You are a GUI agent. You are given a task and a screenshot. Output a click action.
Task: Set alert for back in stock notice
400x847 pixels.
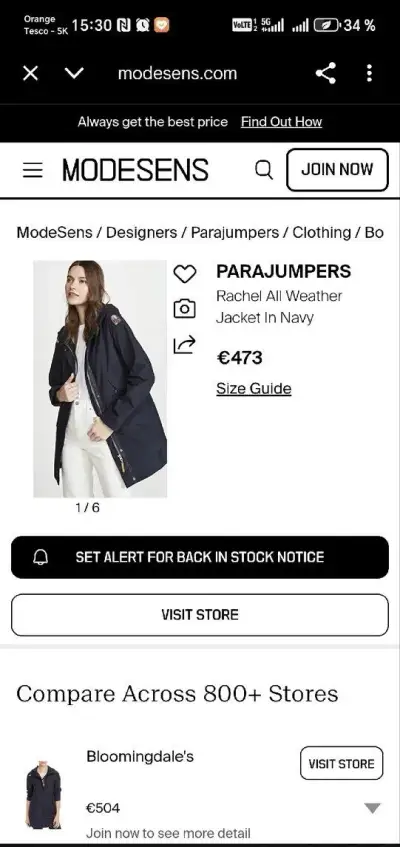click(199, 557)
